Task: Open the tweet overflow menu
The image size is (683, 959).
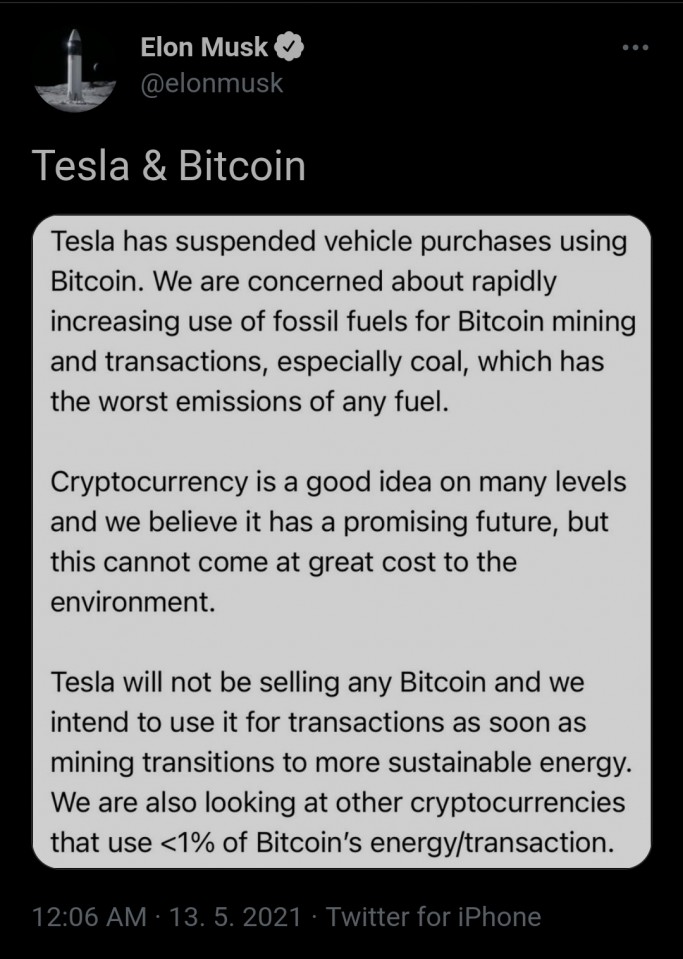Action: click(635, 47)
